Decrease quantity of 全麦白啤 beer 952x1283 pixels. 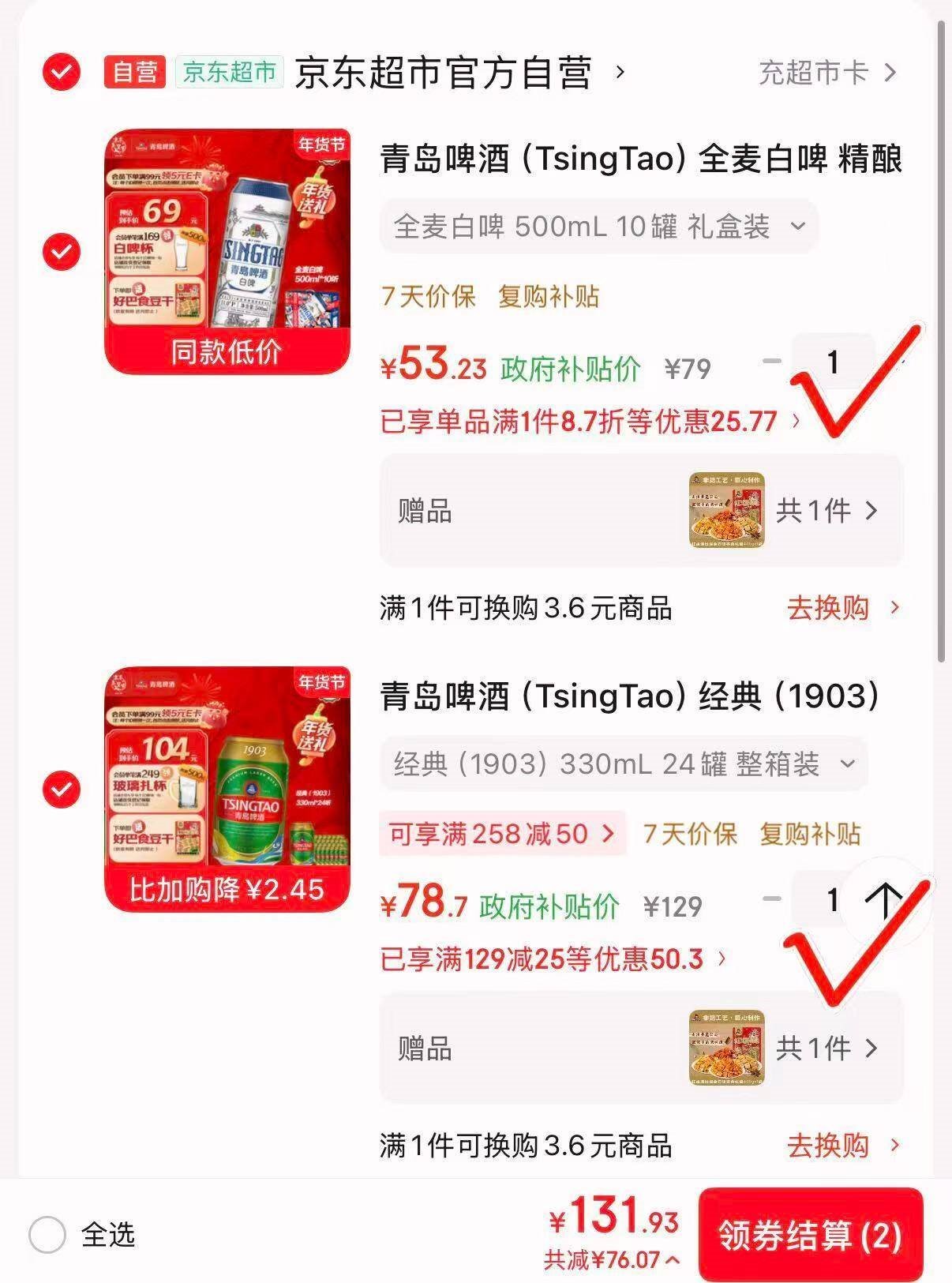tap(771, 362)
